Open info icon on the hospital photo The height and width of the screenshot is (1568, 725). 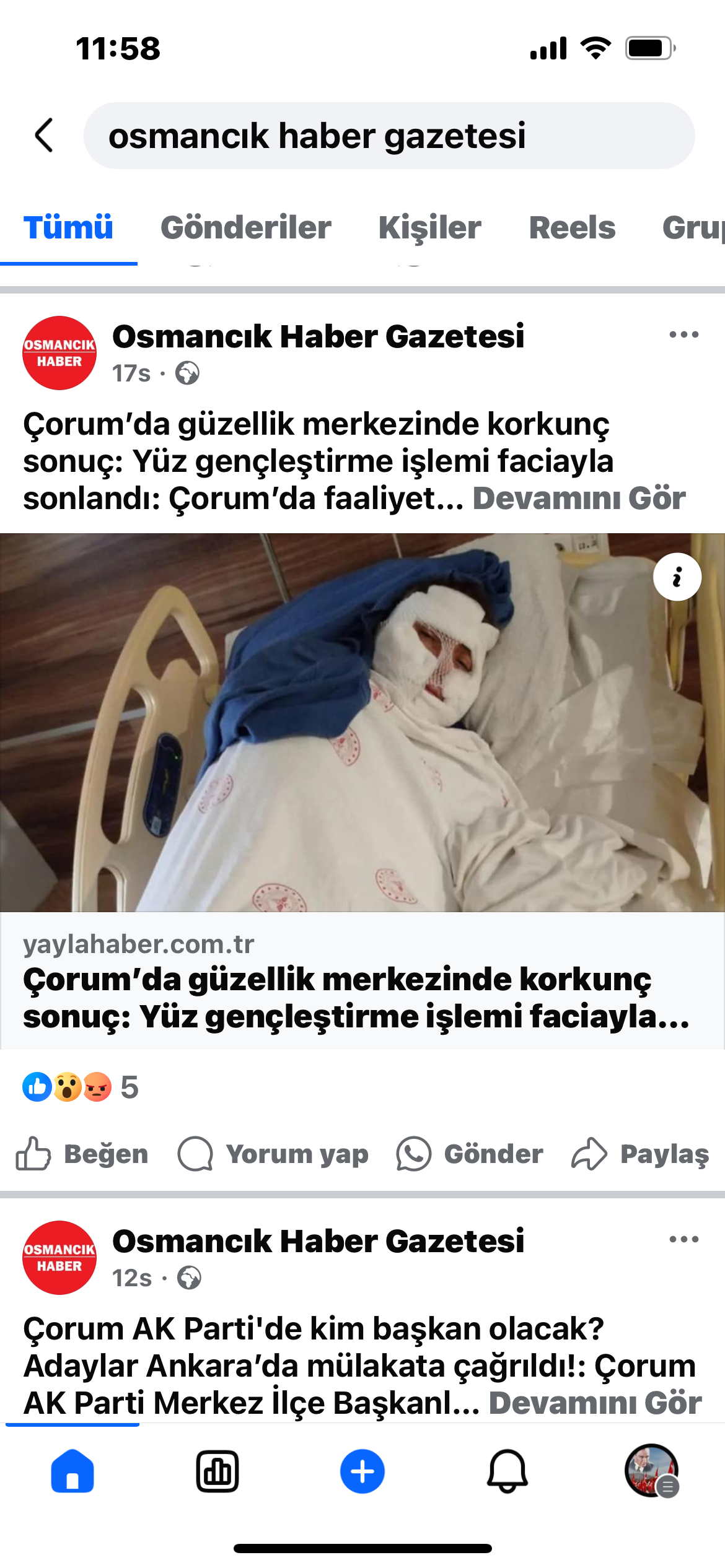tap(677, 577)
